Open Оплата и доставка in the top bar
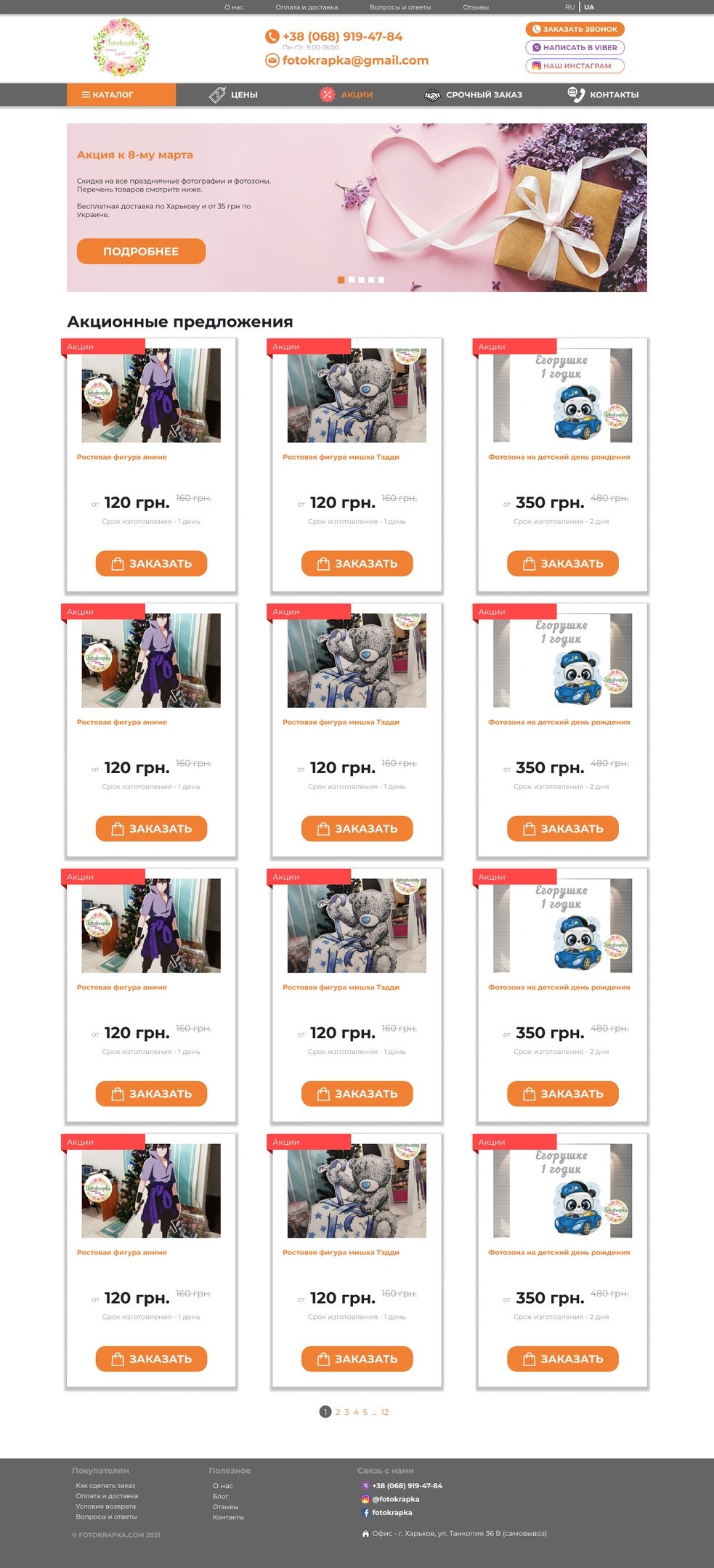Screen dimensions: 714x1568 tap(307, 7)
